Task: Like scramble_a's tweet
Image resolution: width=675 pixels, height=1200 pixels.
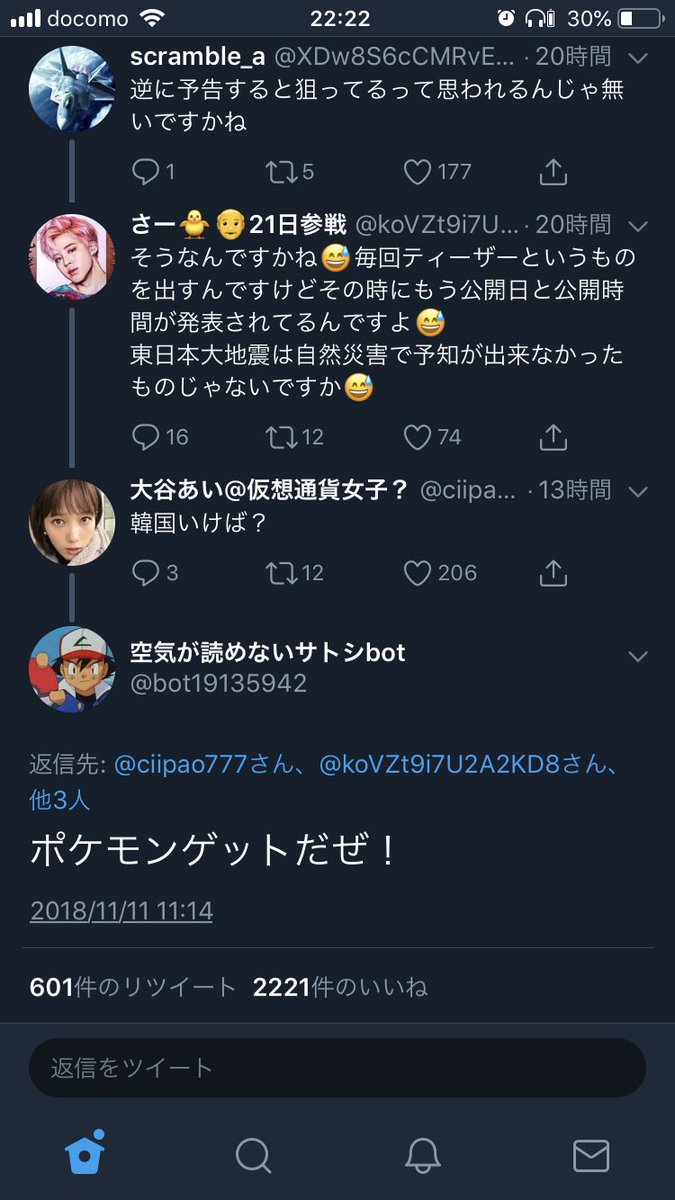Action: [417, 172]
